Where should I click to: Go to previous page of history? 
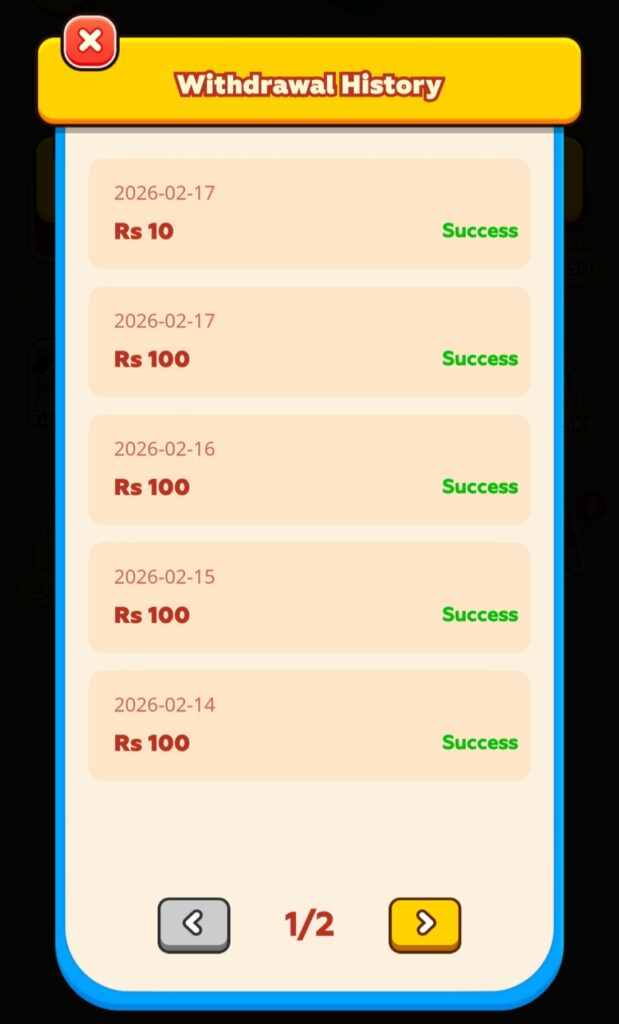pyautogui.click(x=194, y=923)
